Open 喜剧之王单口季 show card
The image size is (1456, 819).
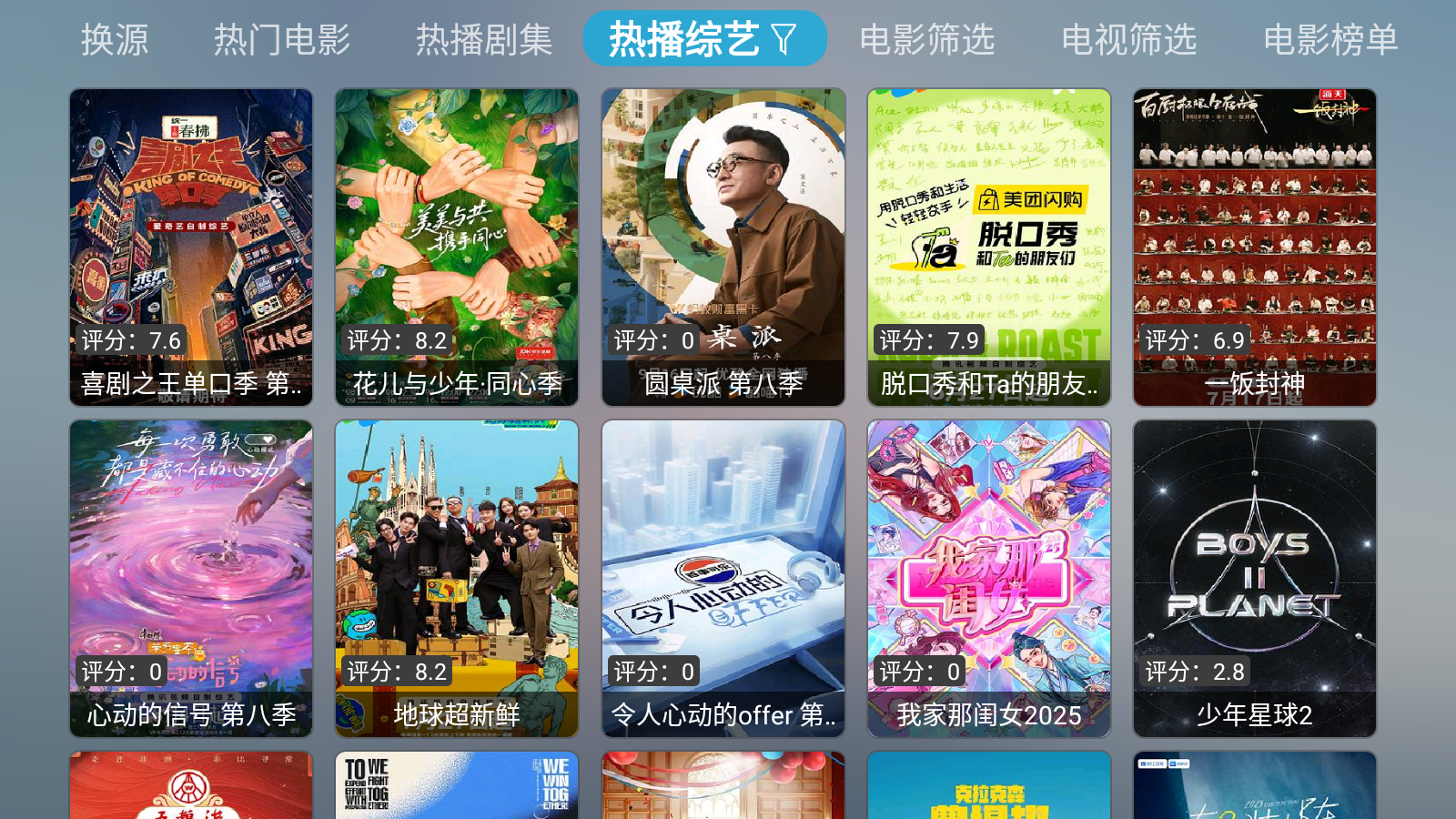pos(191,247)
